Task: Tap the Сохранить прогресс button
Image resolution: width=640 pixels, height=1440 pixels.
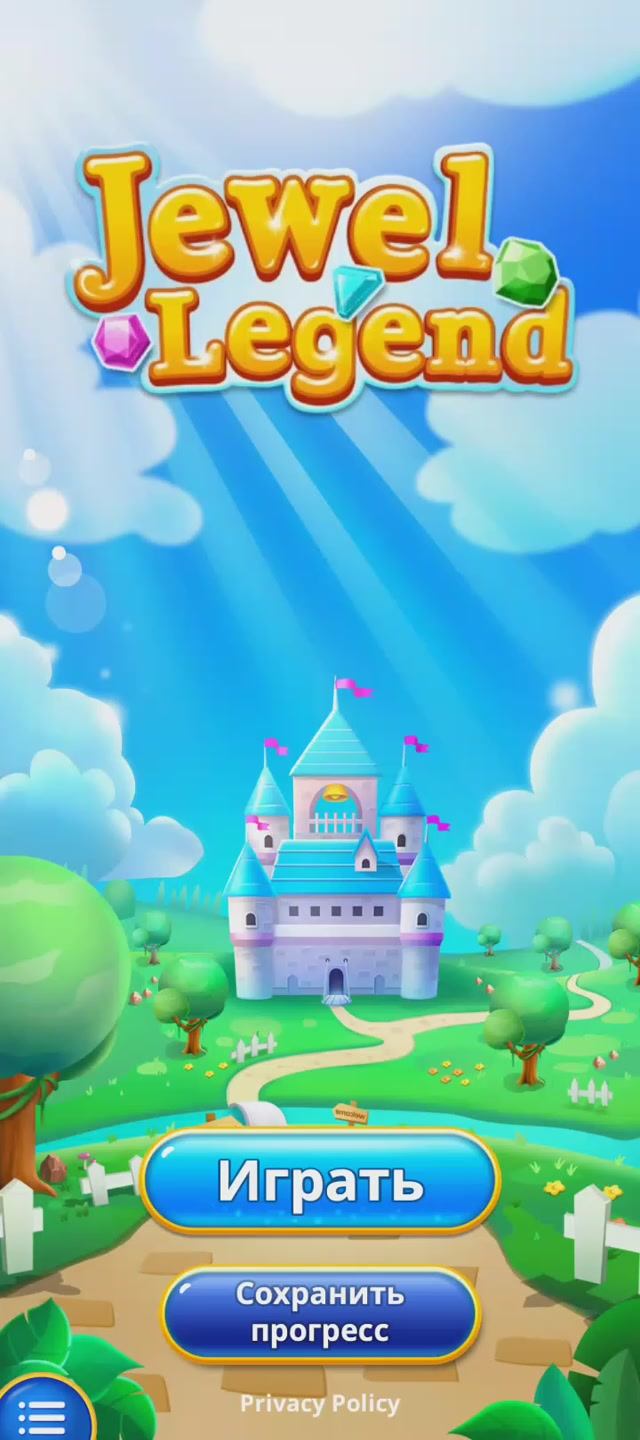Action: click(320, 1313)
